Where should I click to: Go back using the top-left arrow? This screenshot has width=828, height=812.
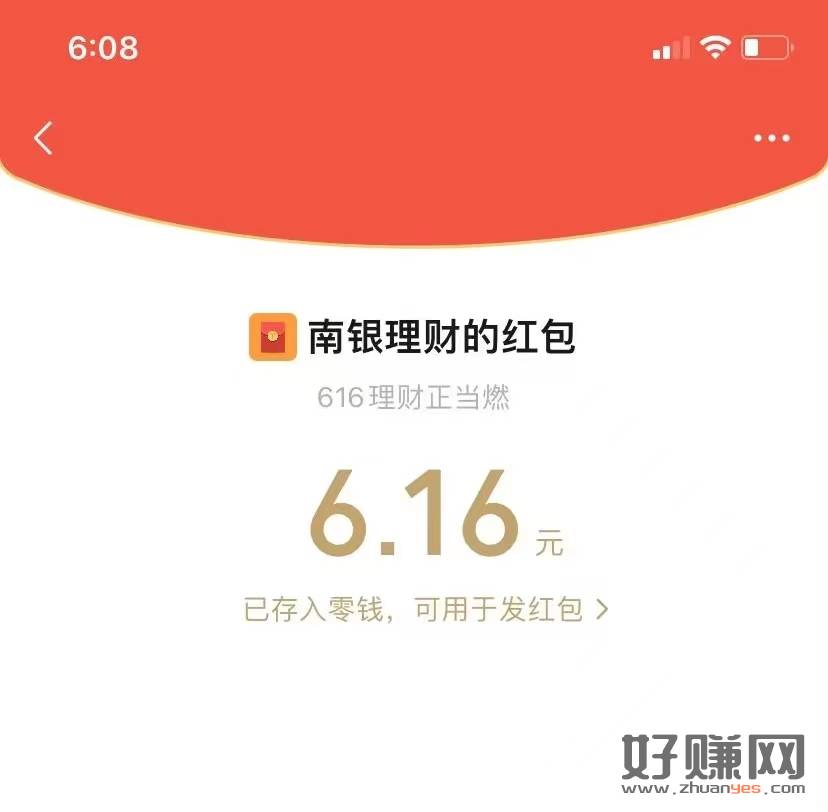[43, 138]
